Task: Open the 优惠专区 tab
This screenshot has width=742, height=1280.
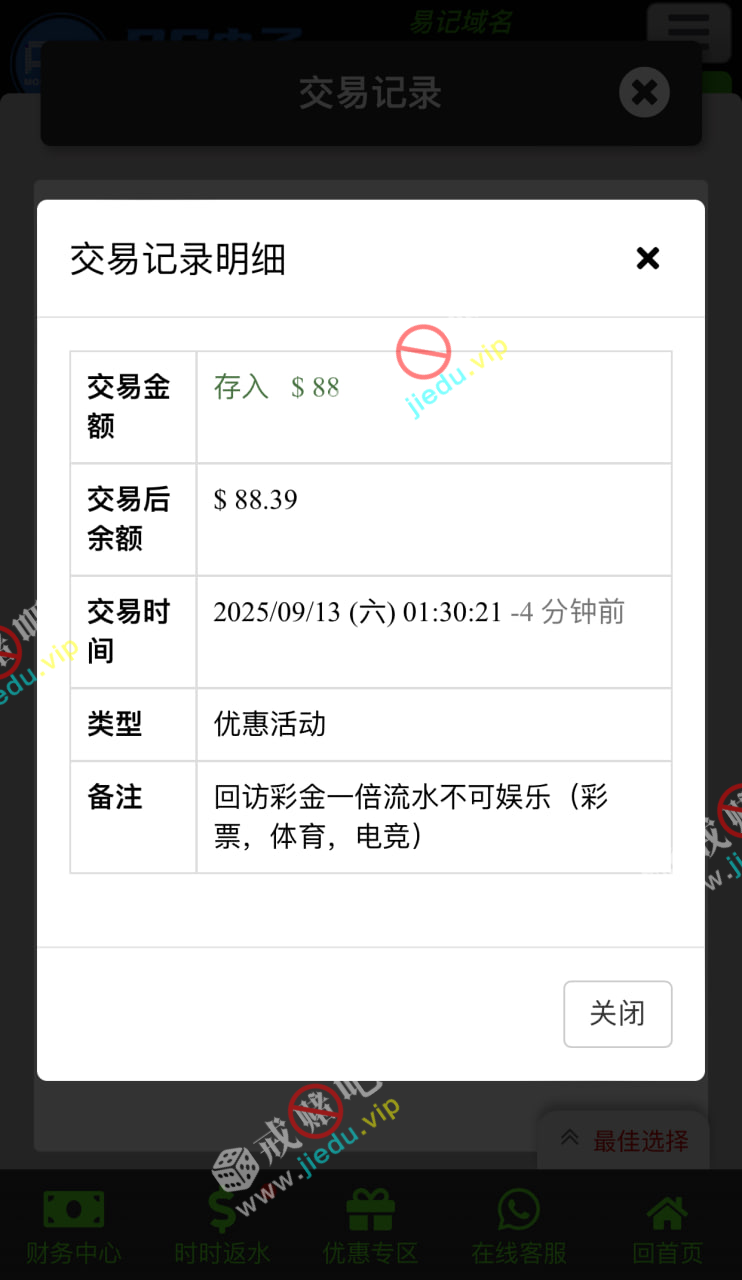Action: point(370,1226)
